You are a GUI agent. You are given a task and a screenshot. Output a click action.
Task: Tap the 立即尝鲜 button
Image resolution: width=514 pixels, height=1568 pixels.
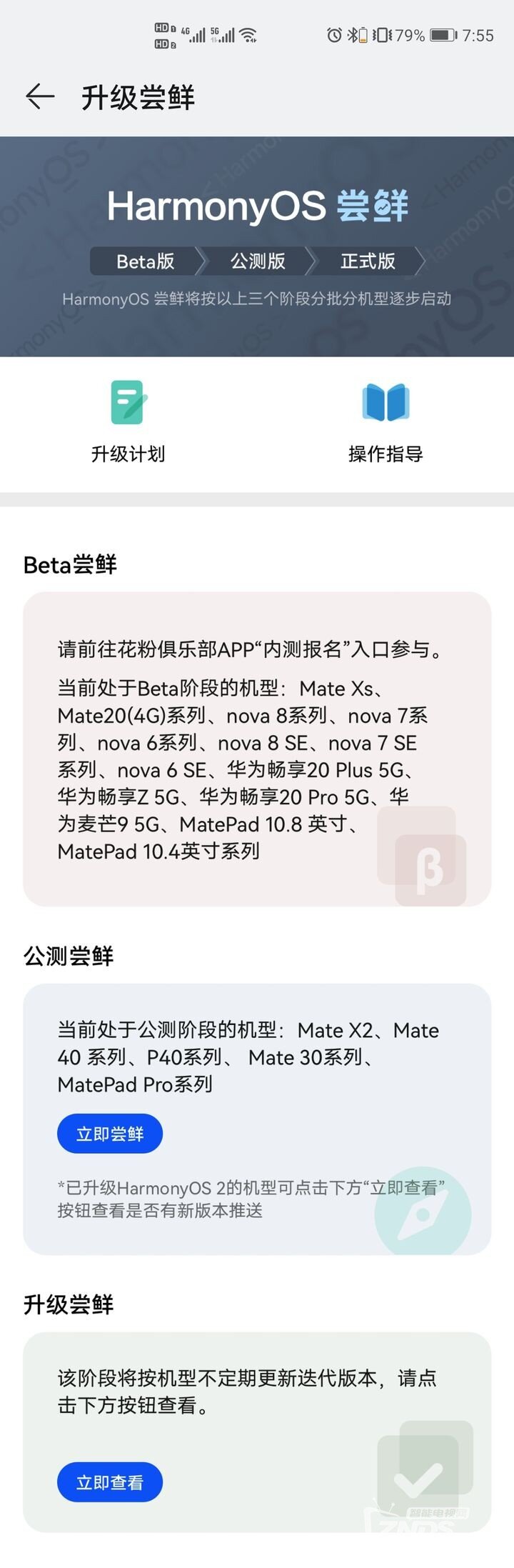point(110,1134)
